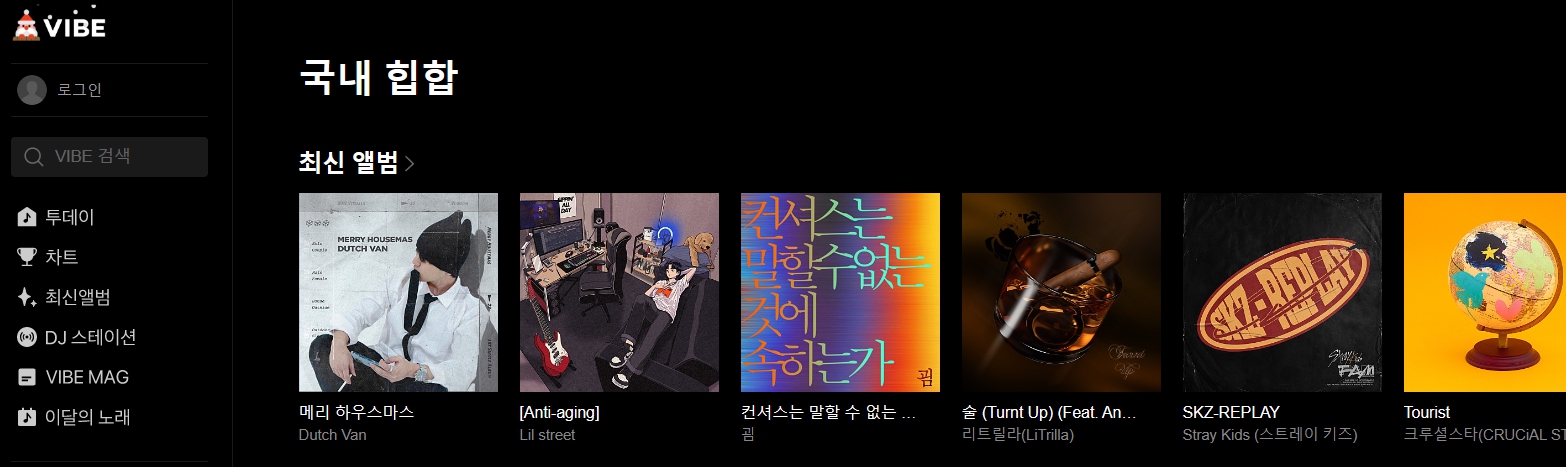
Task: Open VIBE MAG
Action: tap(86, 377)
